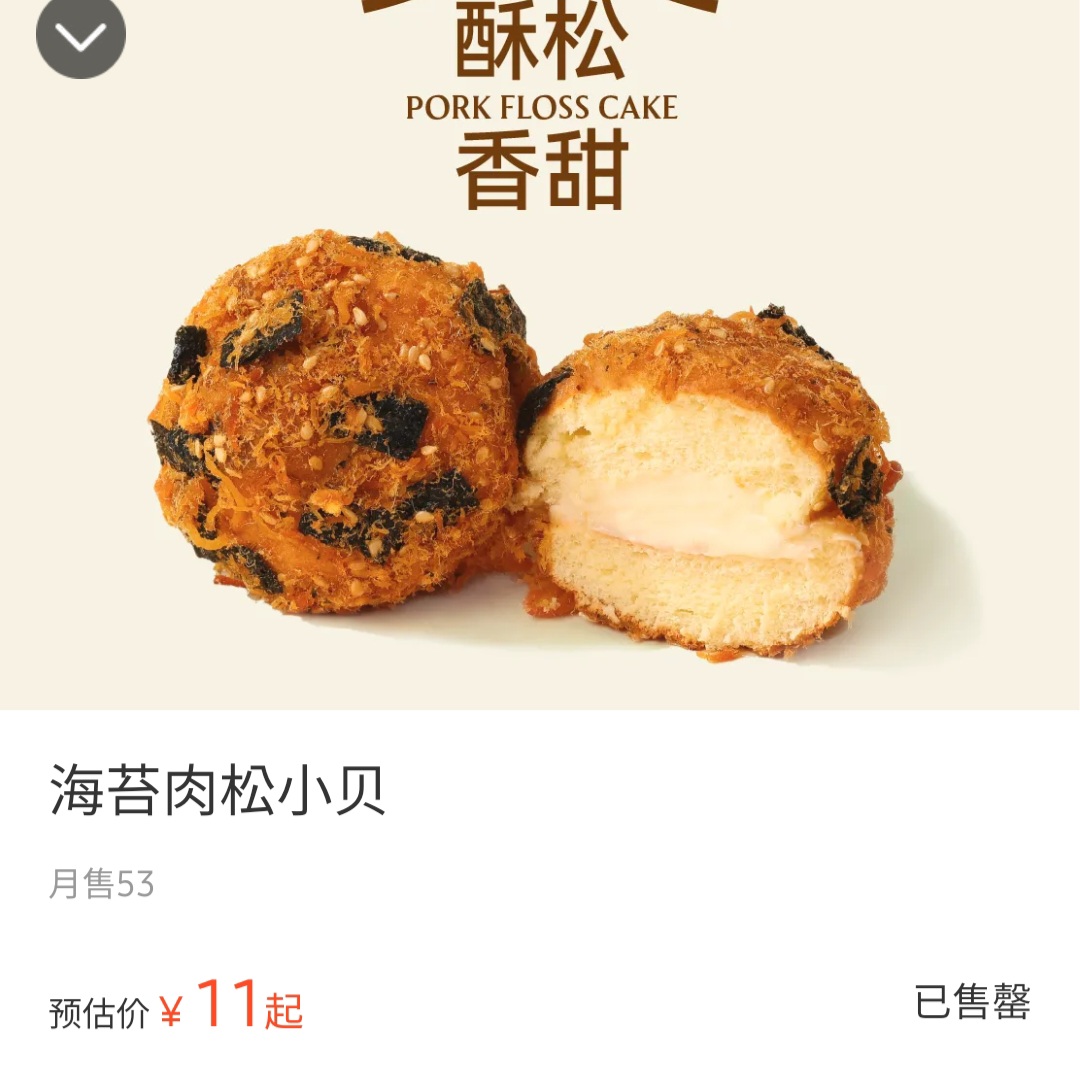Image resolution: width=1080 pixels, height=1089 pixels.
Task: Collapse the product detail with the down chevron
Action: [81, 36]
